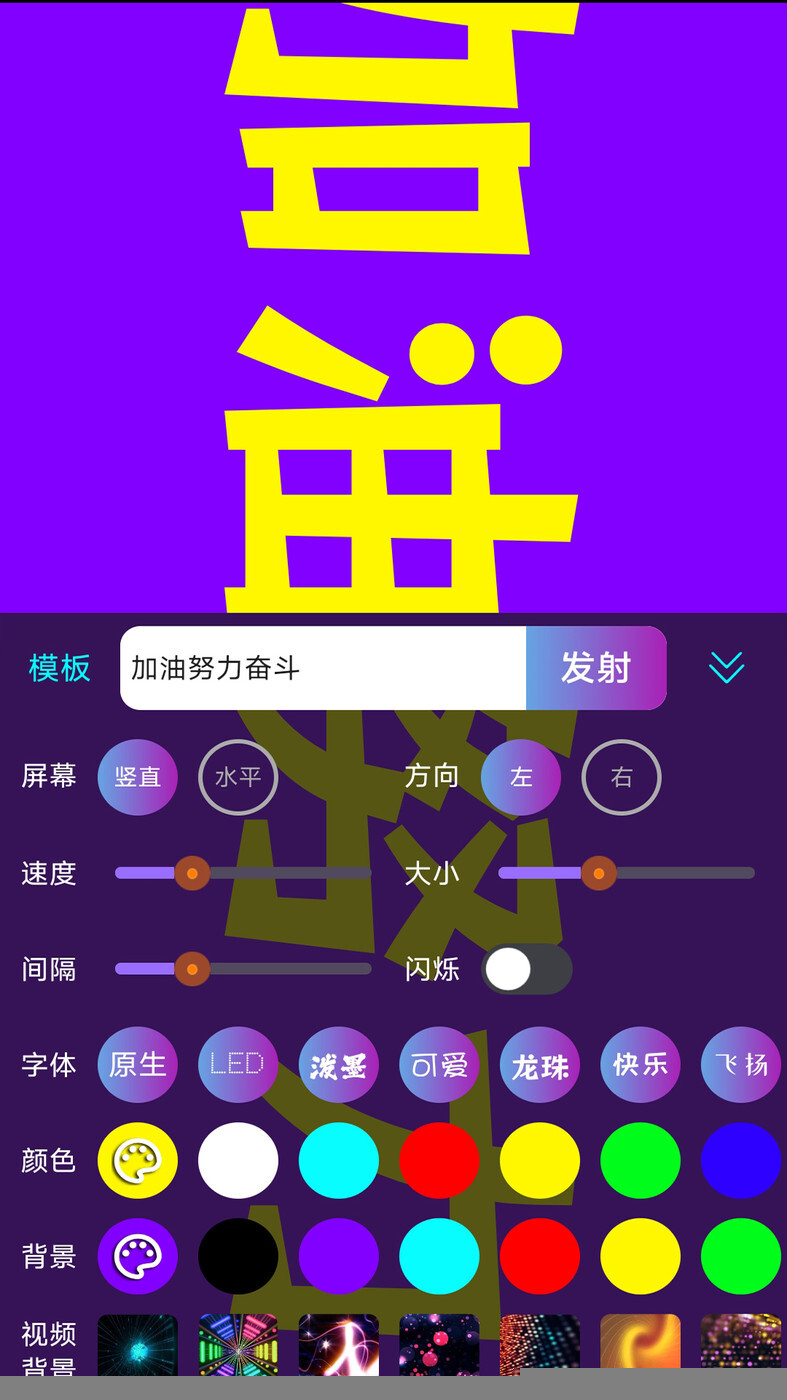
Task: Click the 速度 speed slider handle
Action: (191, 873)
